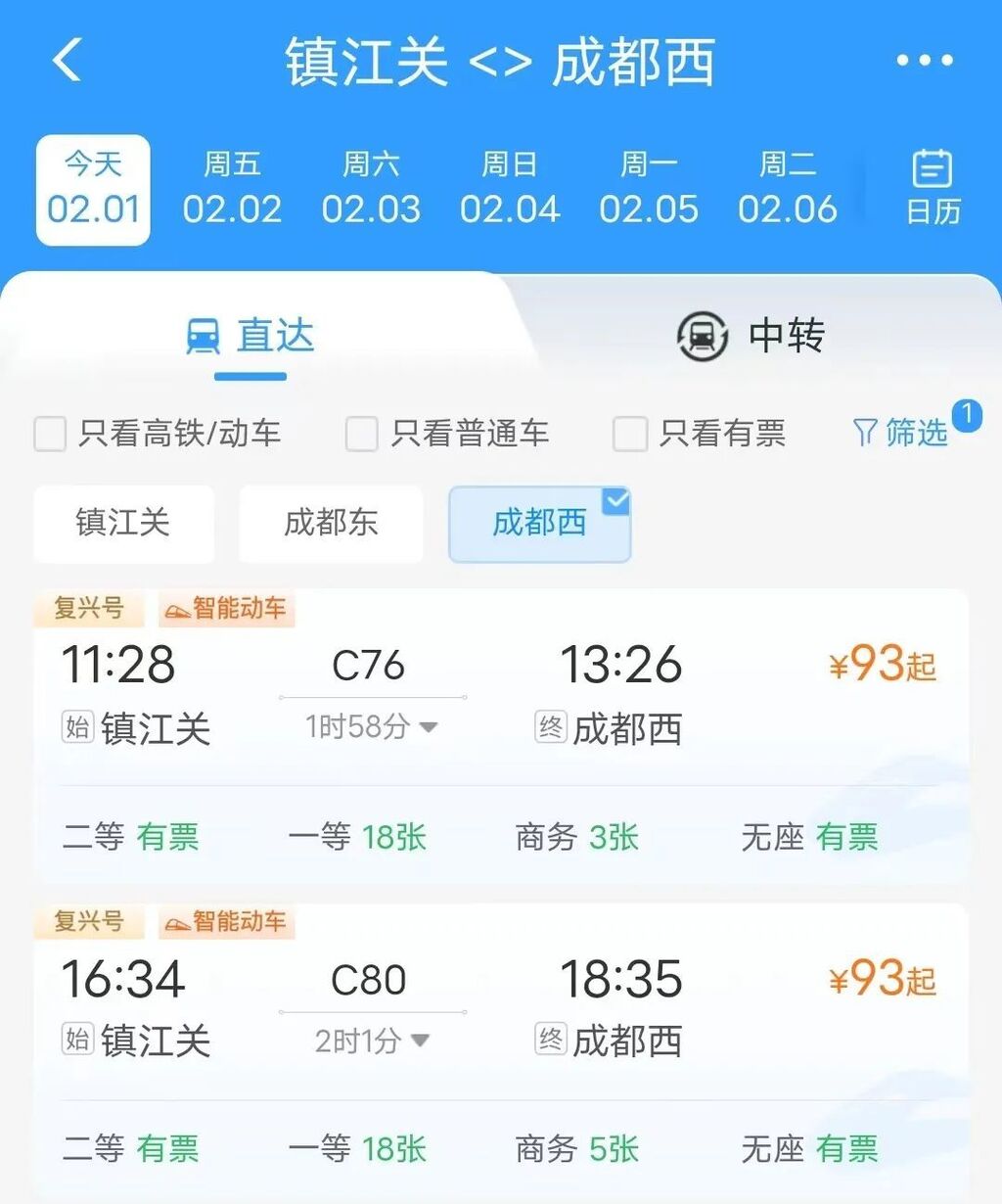Select Friday 02.02 date
Image resolution: width=1002 pixels, height=1204 pixels.
pyautogui.click(x=232, y=189)
